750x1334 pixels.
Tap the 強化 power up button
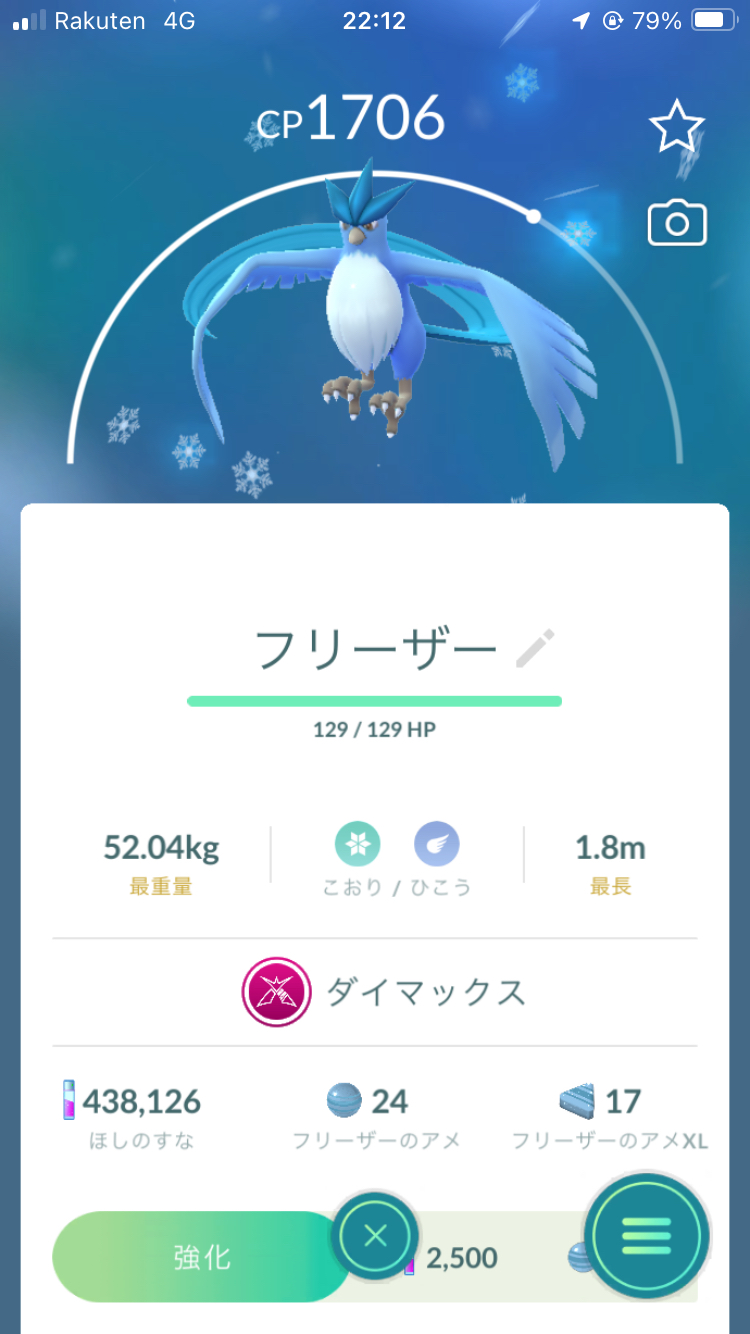tap(200, 1257)
